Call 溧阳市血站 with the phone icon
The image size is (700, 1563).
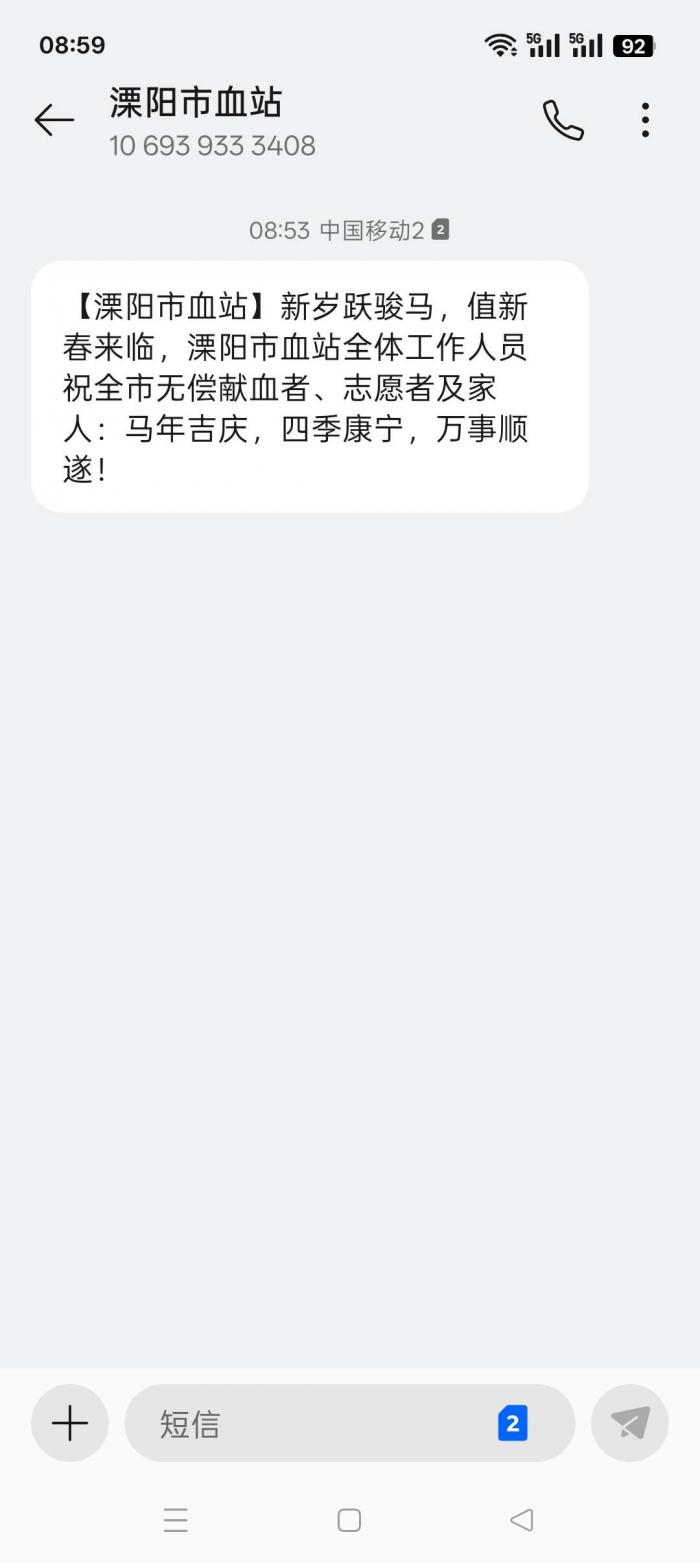563,120
